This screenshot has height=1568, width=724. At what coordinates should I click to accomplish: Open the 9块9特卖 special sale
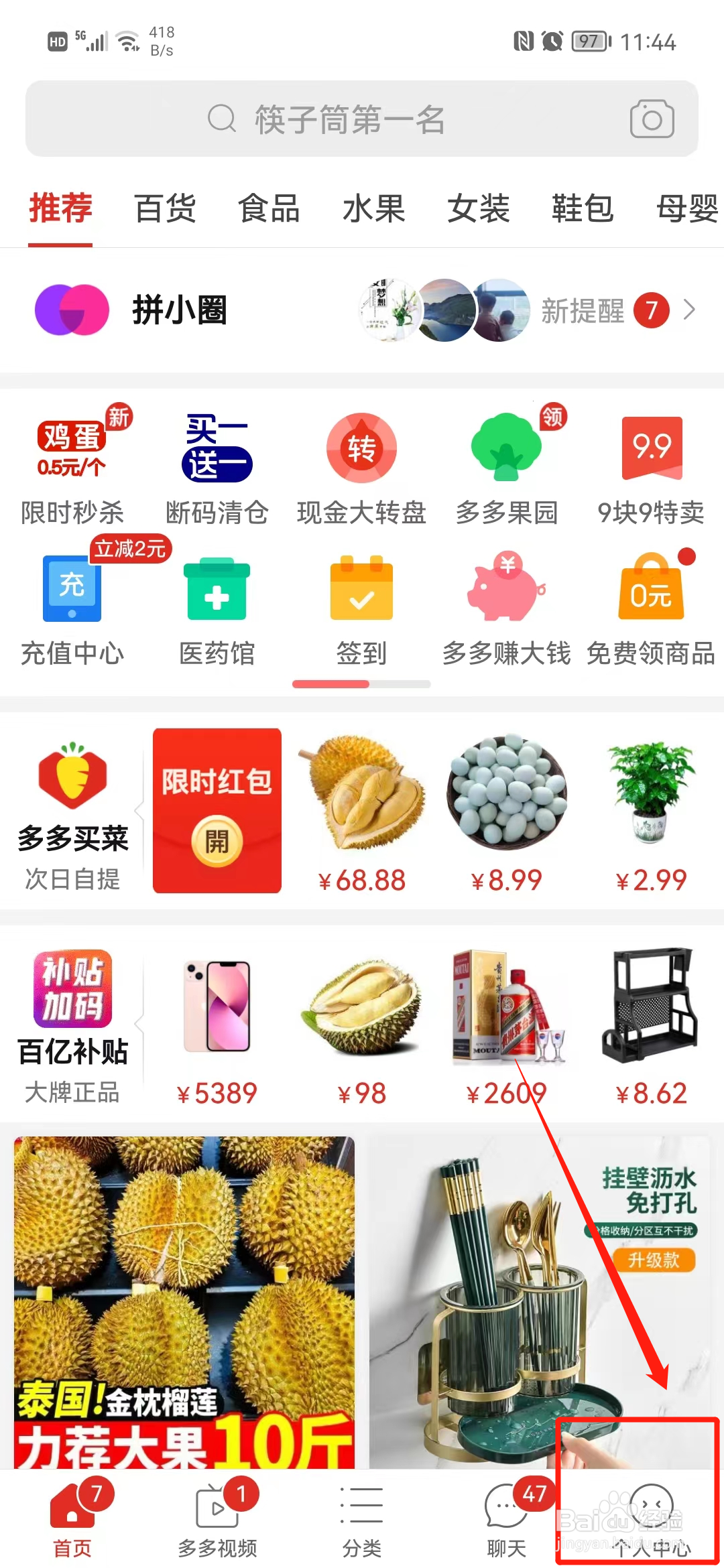651,469
